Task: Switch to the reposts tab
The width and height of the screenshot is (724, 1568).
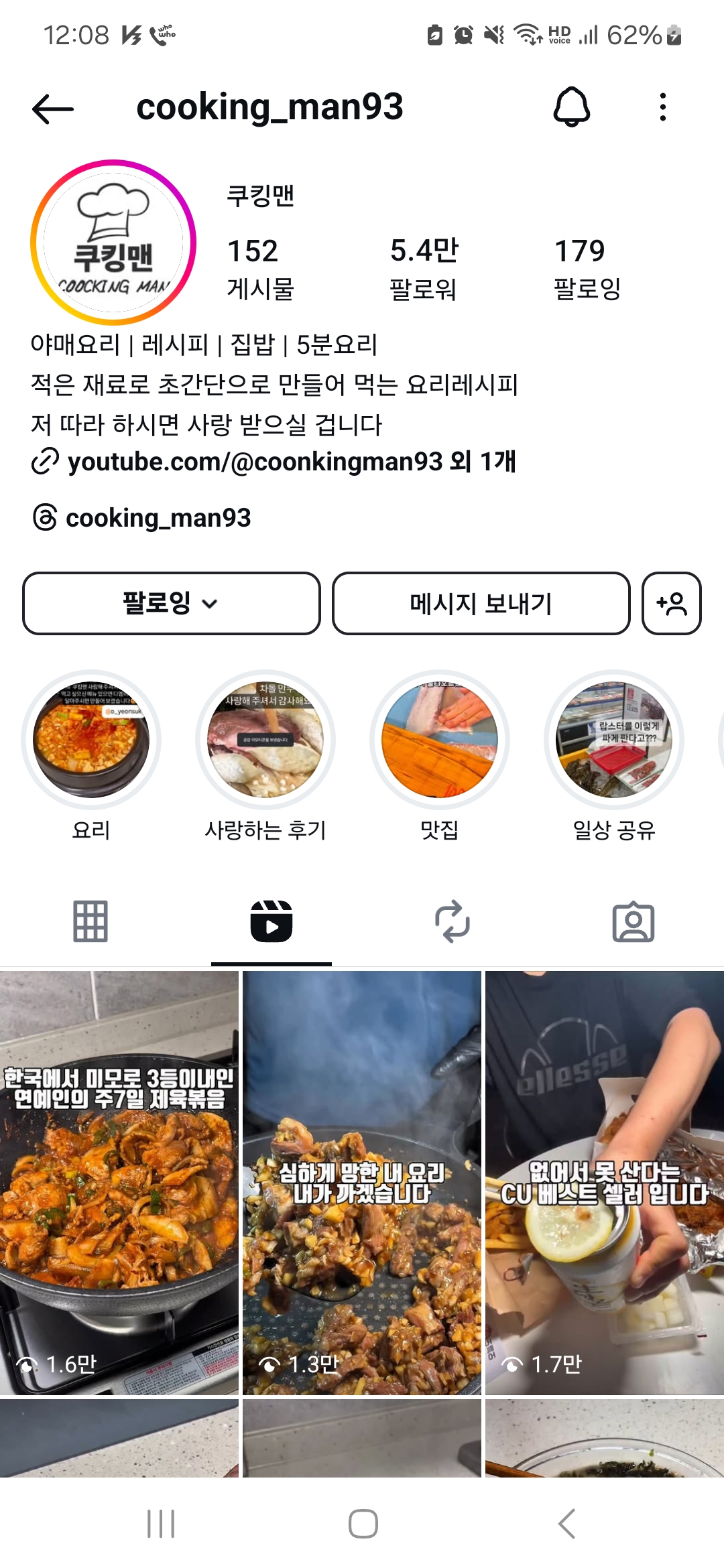Action: click(452, 922)
